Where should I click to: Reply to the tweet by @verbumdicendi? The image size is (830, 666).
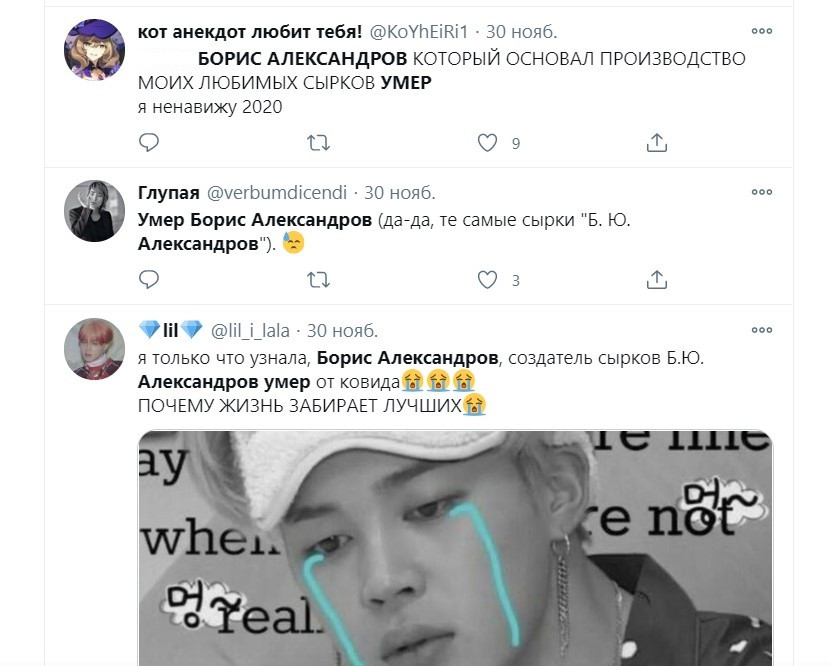click(x=149, y=279)
